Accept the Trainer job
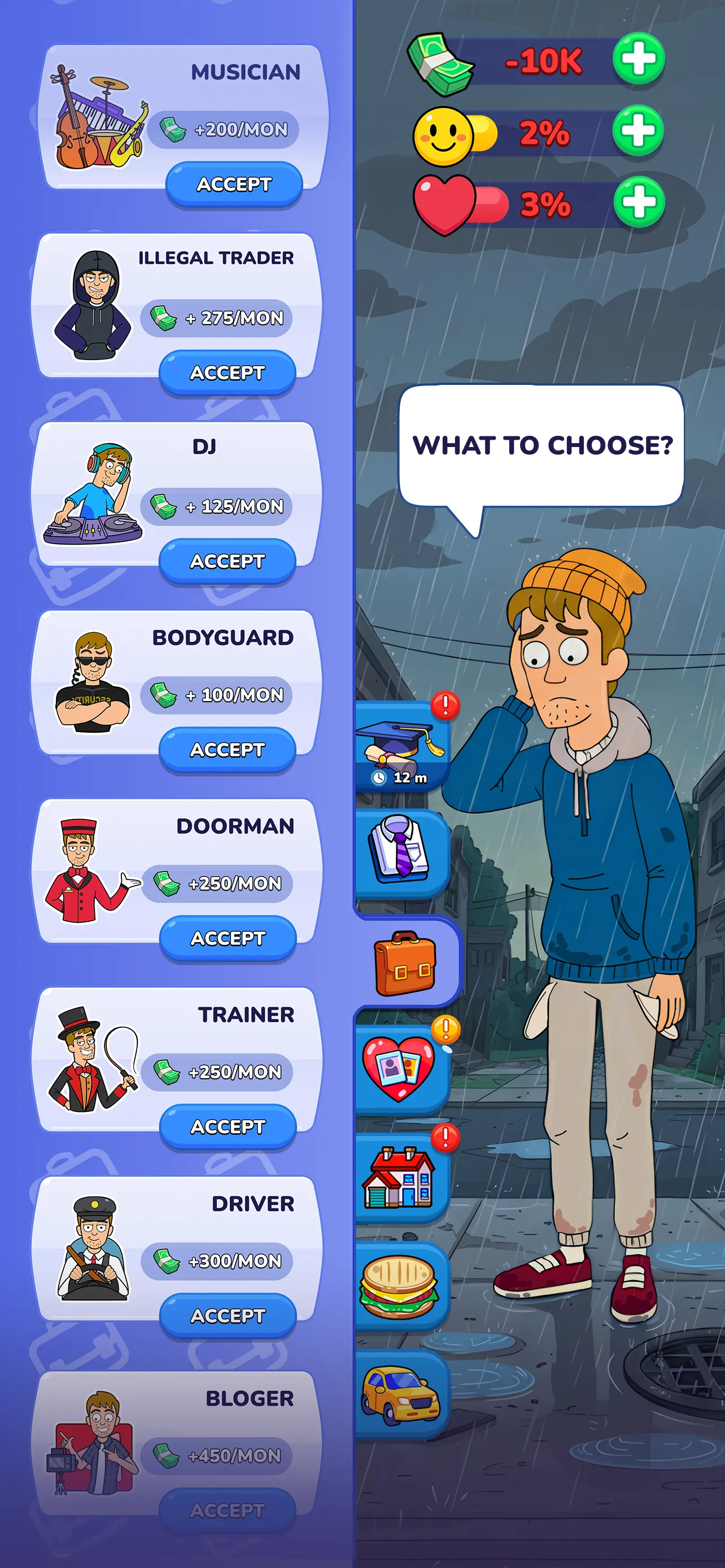725x1568 pixels. coord(228,1127)
